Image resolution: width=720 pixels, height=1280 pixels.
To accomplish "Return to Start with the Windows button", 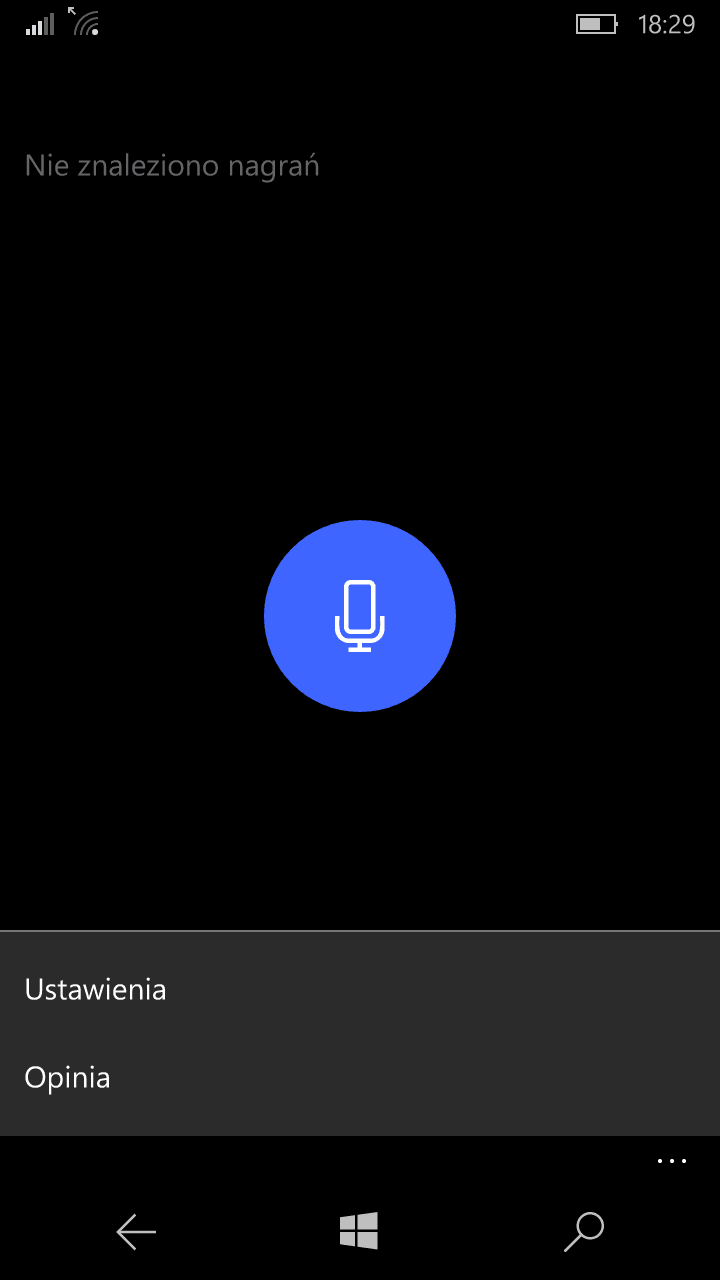I will 359,1231.
